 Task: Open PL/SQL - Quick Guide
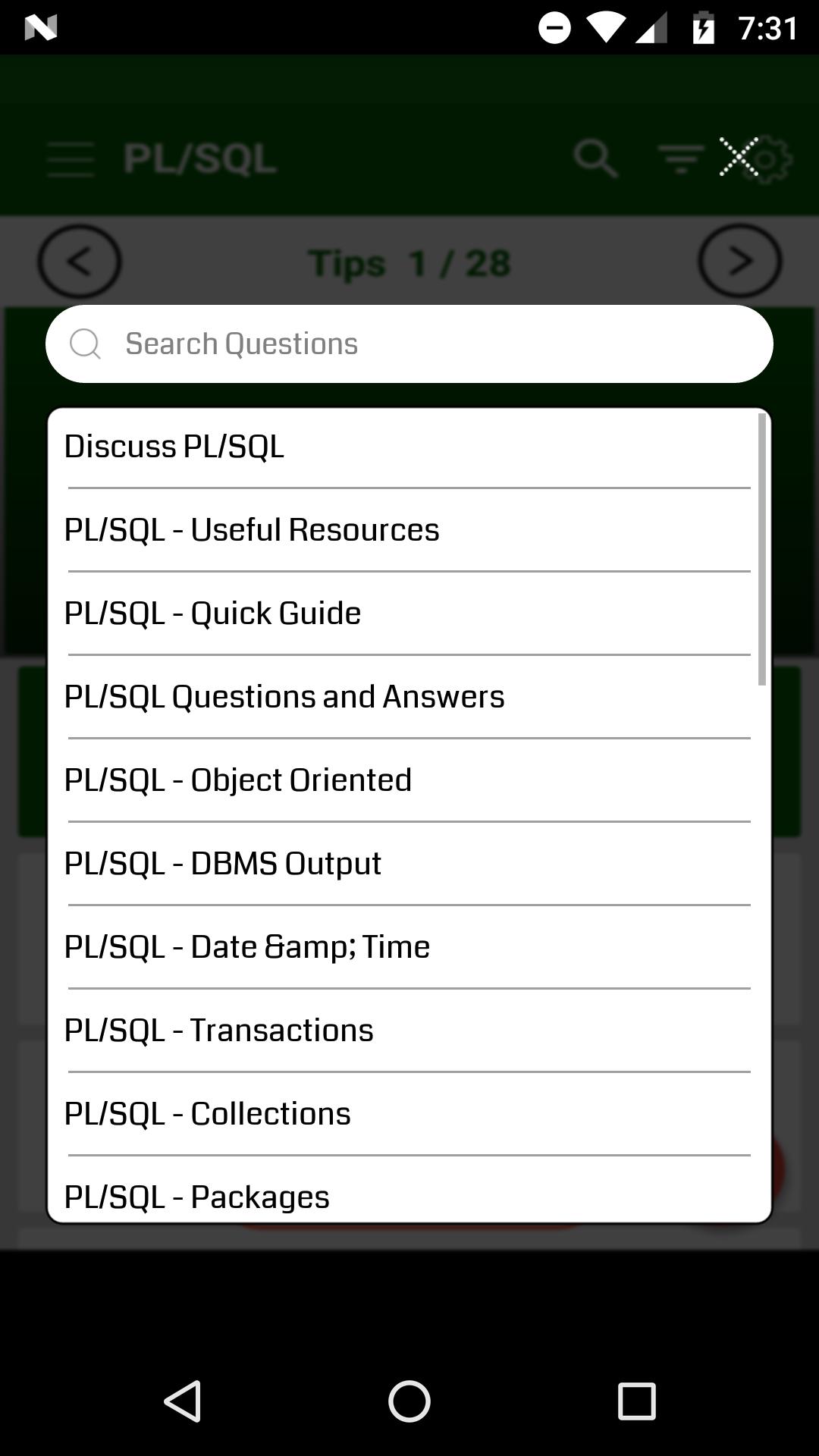409,613
